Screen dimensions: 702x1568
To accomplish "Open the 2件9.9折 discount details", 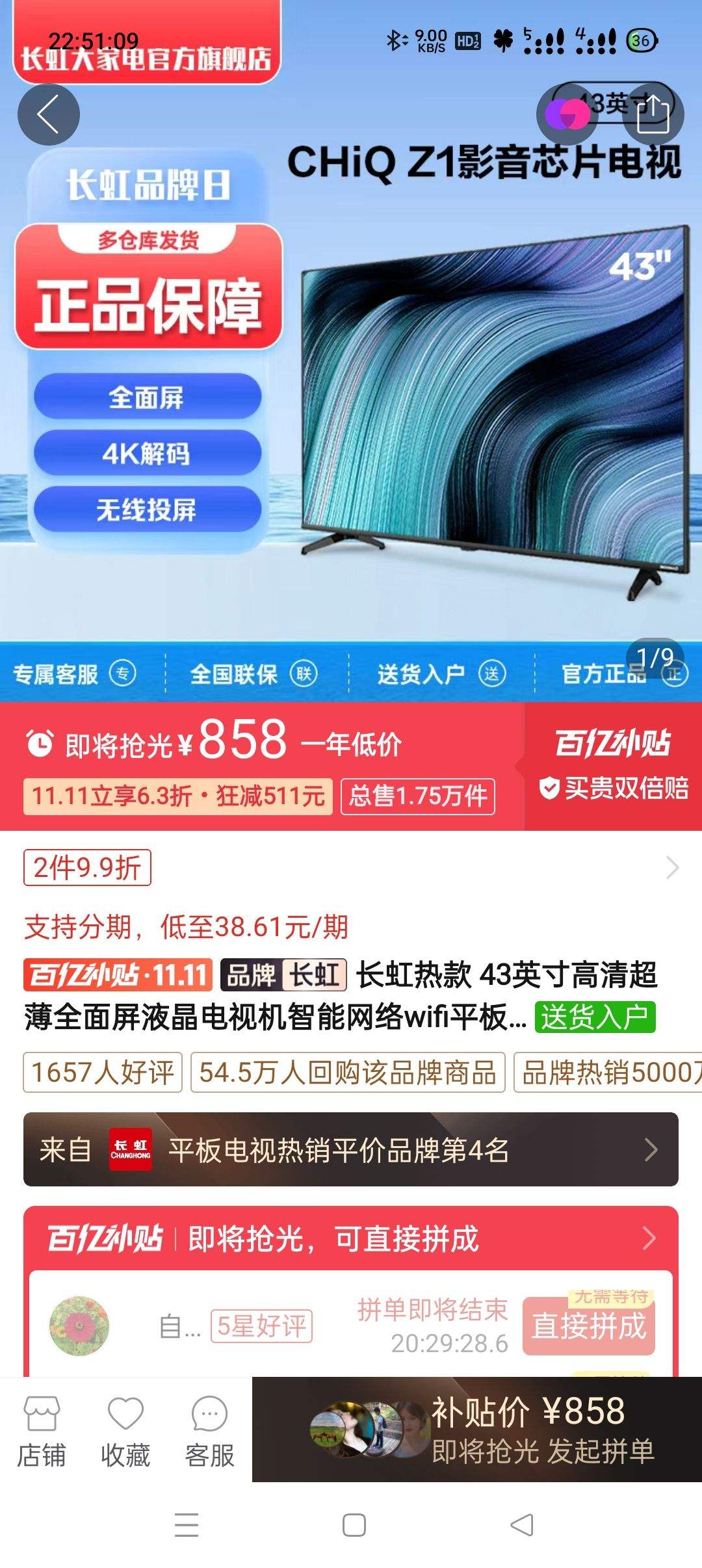I will pos(88,867).
